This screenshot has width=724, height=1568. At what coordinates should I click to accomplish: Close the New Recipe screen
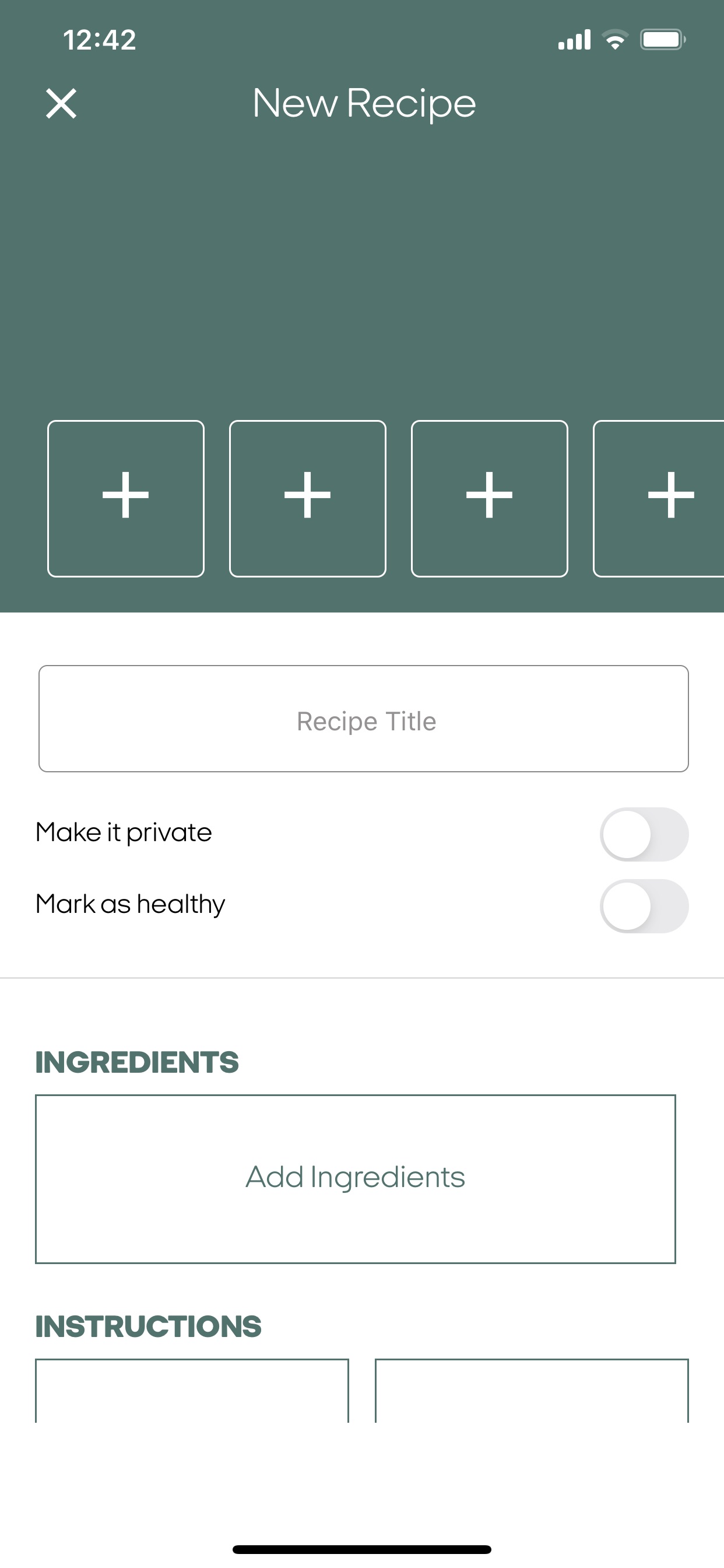point(61,103)
